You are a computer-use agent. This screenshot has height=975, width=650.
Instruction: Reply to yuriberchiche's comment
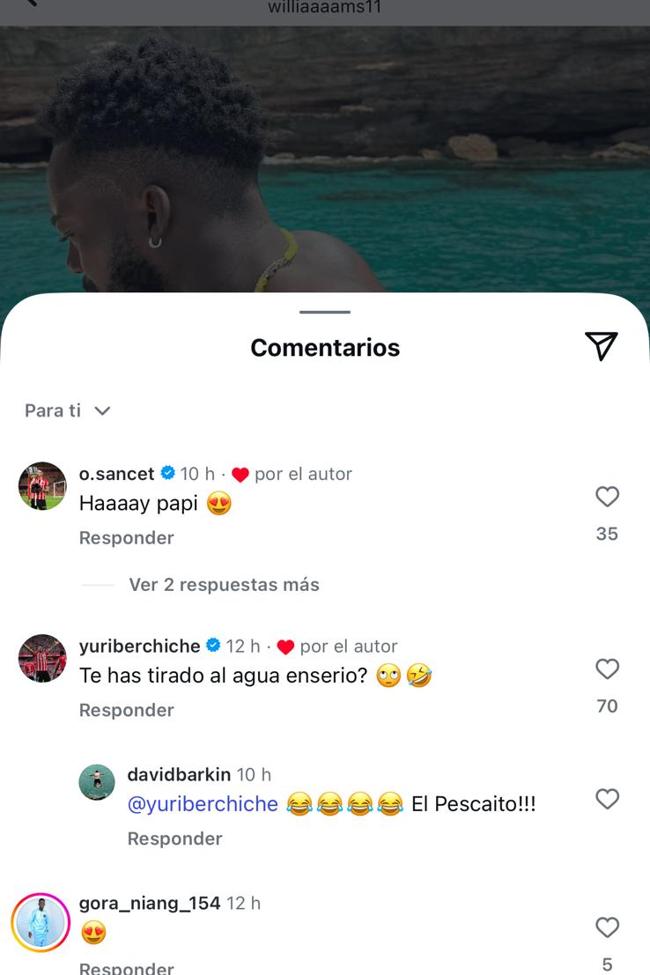coord(126,710)
